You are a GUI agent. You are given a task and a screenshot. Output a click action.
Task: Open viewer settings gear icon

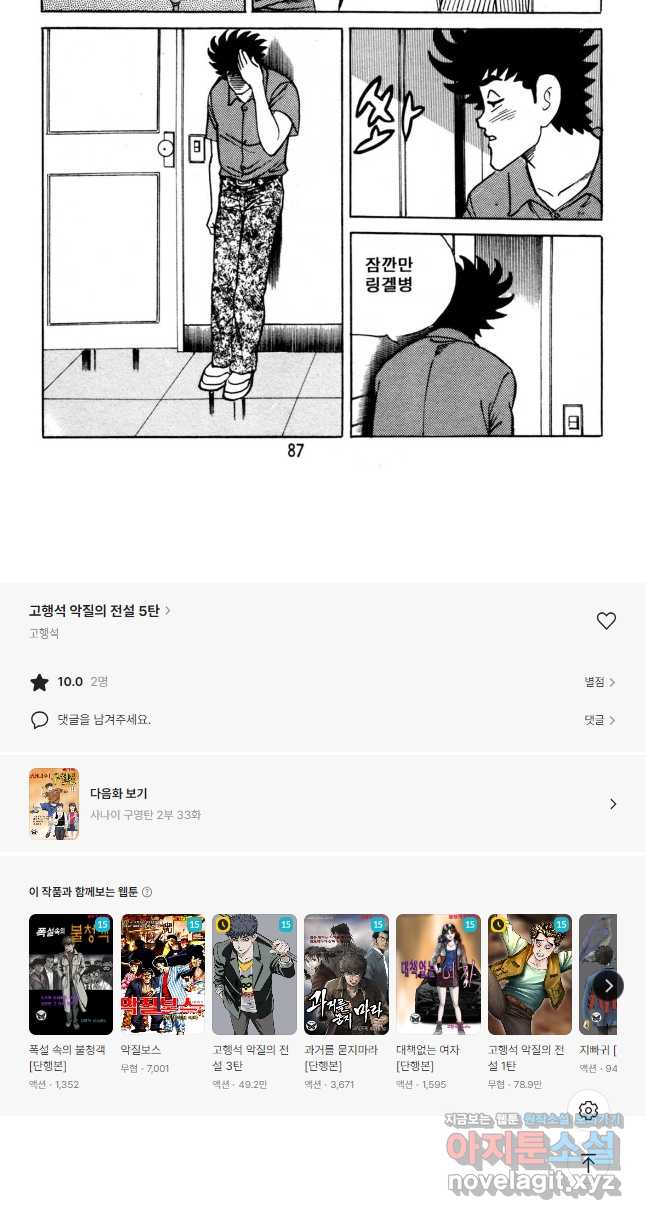point(588,1111)
